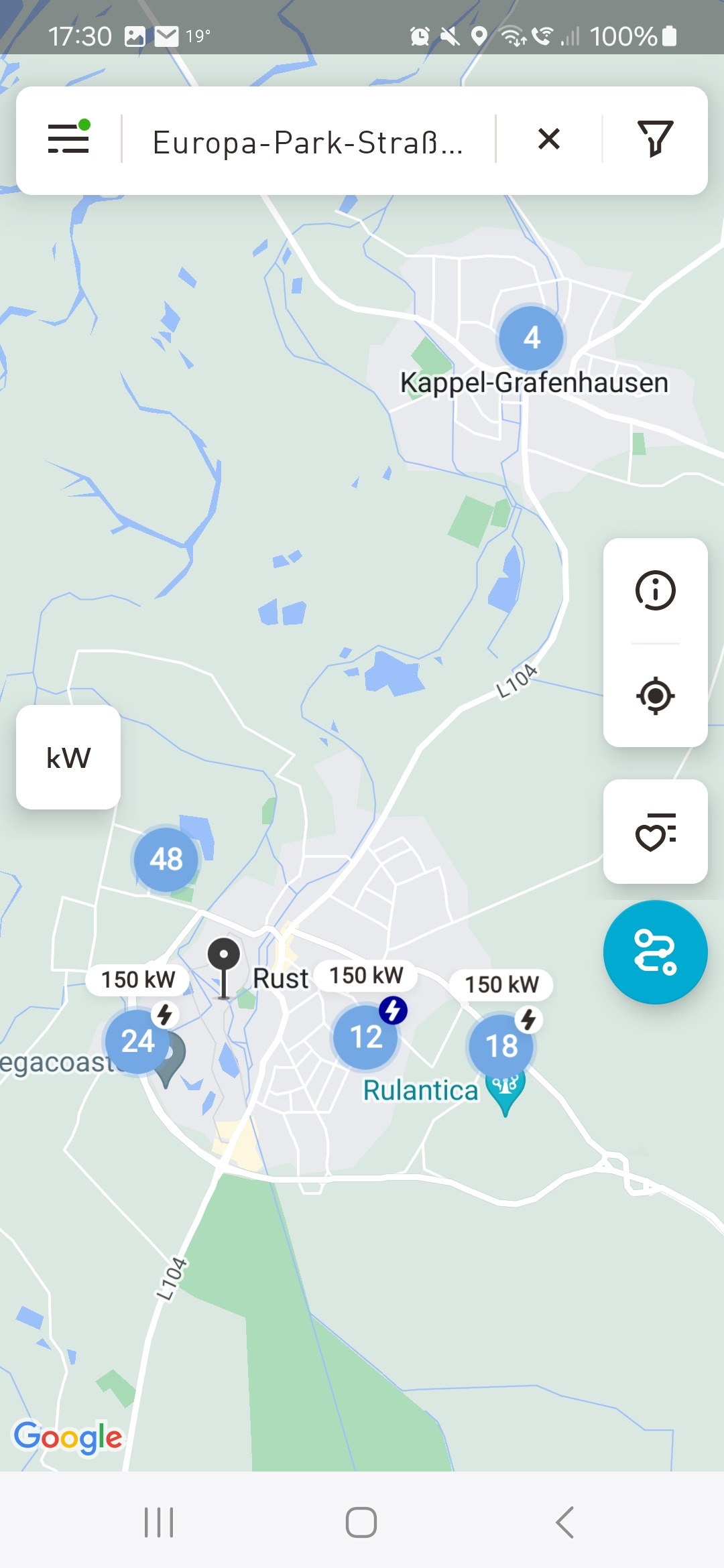Open the hamburger menu
The height and width of the screenshot is (1568, 724).
[x=68, y=139]
